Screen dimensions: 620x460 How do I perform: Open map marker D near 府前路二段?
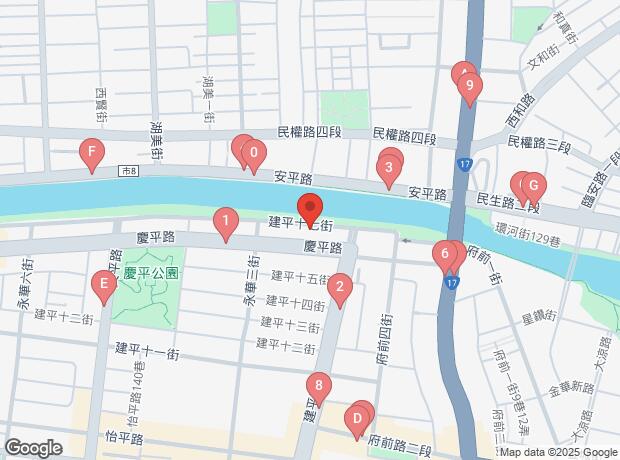357,419
